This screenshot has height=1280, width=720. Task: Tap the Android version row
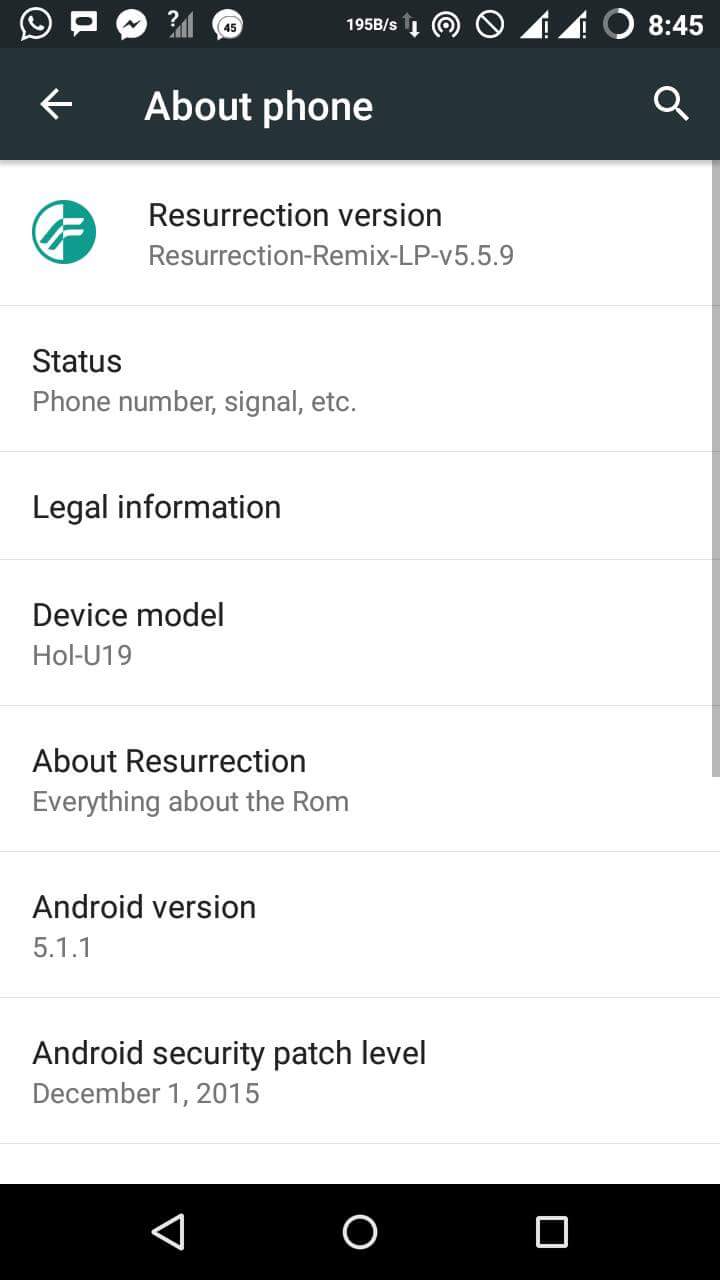click(360, 925)
